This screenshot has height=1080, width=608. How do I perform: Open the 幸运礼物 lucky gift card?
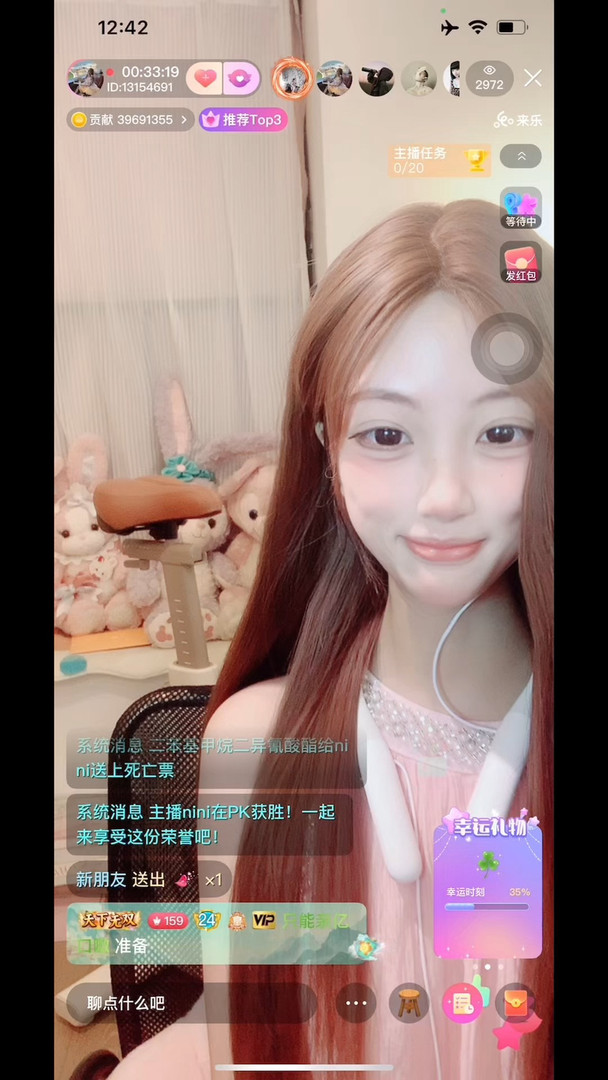point(488,888)
